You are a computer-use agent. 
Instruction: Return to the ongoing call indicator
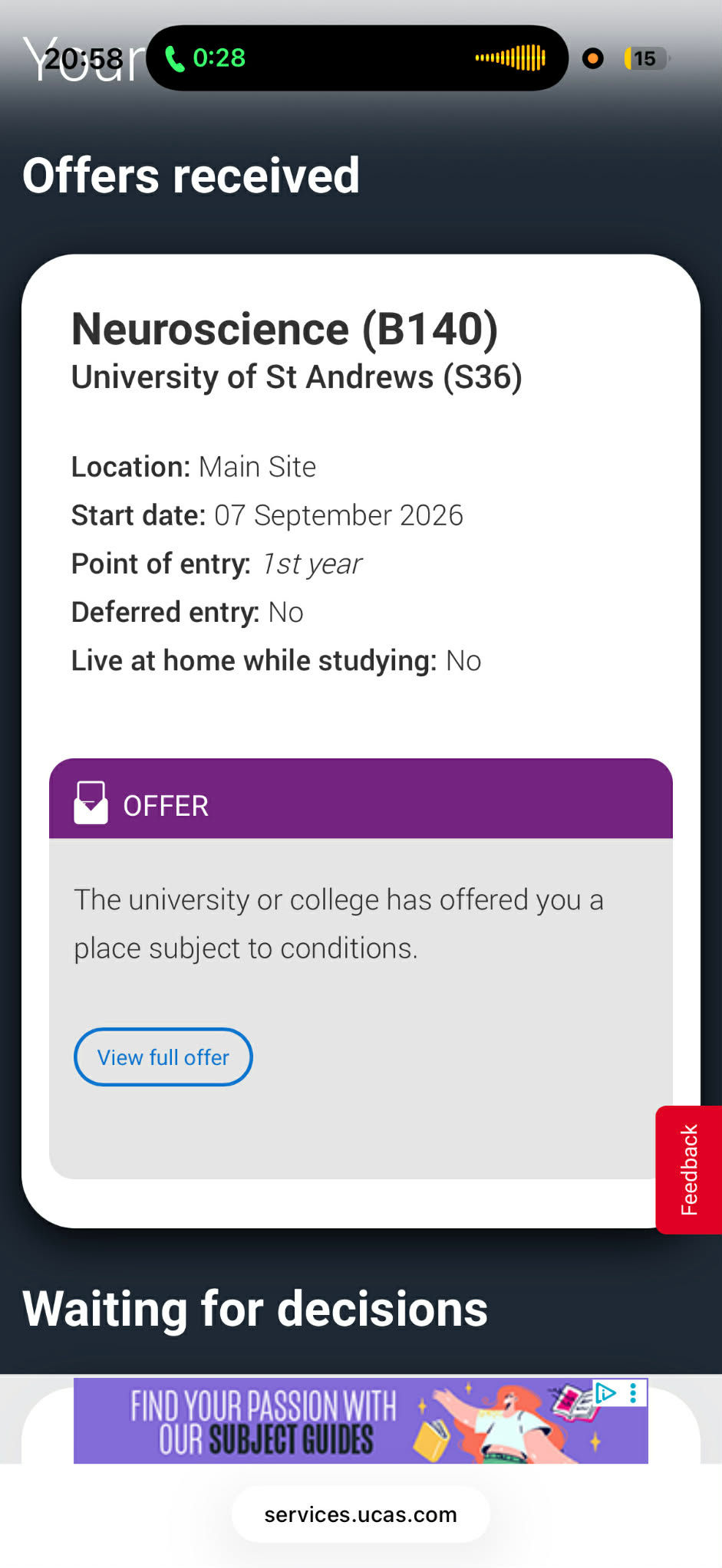pos(207,58)
